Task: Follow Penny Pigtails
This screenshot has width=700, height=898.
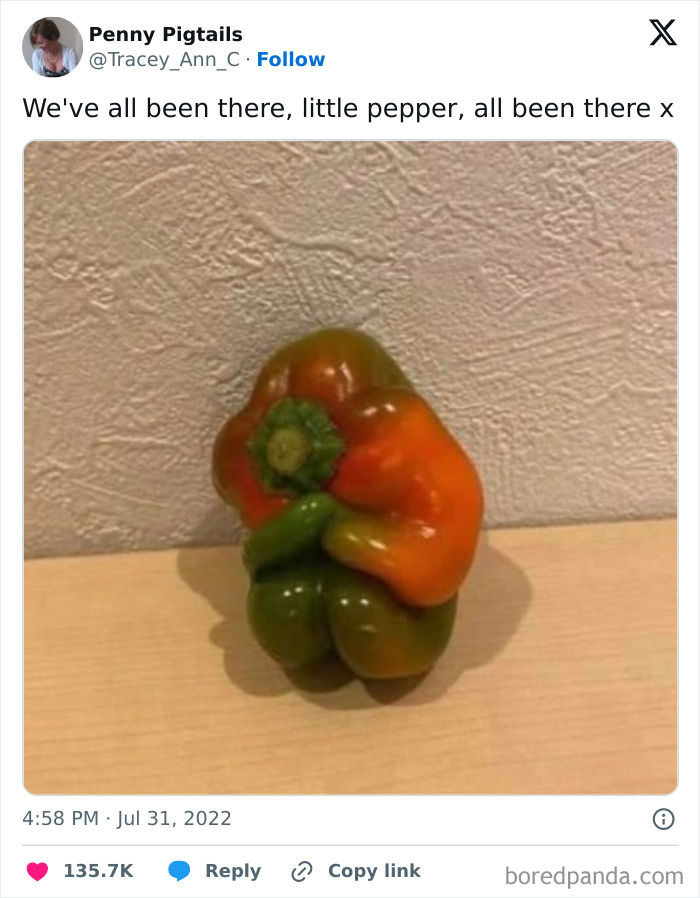Action: [291, 60]
